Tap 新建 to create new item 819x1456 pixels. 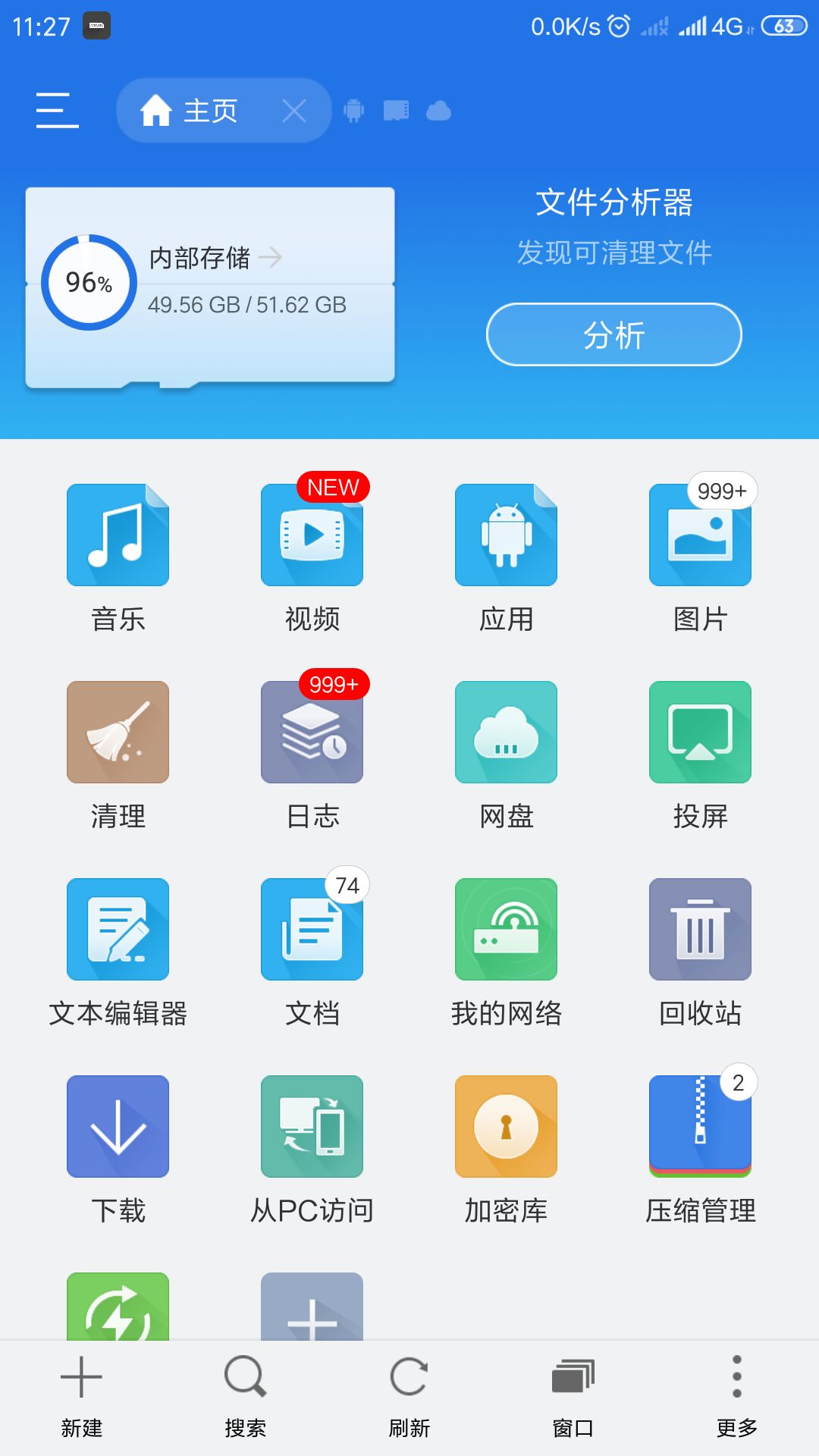click(x=81, y=1395)
